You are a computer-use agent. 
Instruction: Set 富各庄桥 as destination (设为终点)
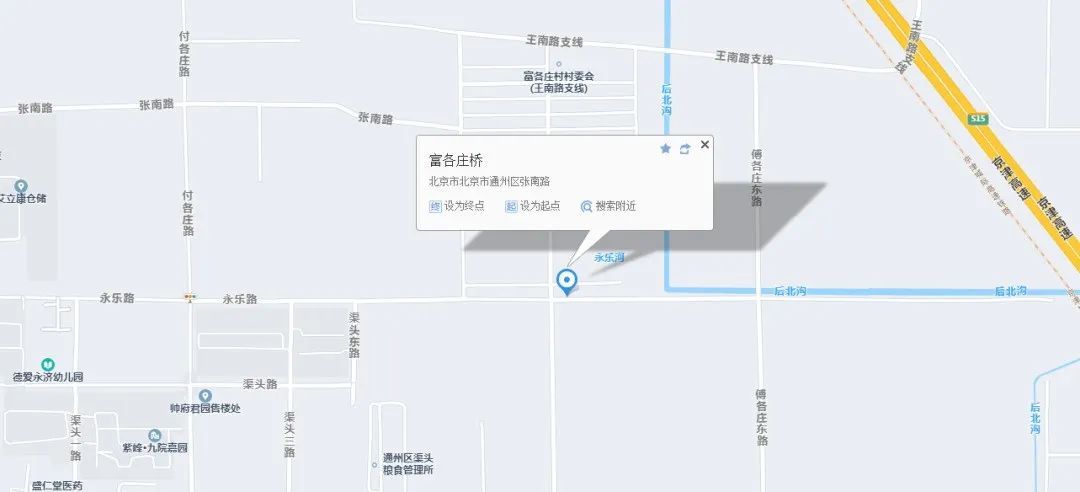[457, 206]
